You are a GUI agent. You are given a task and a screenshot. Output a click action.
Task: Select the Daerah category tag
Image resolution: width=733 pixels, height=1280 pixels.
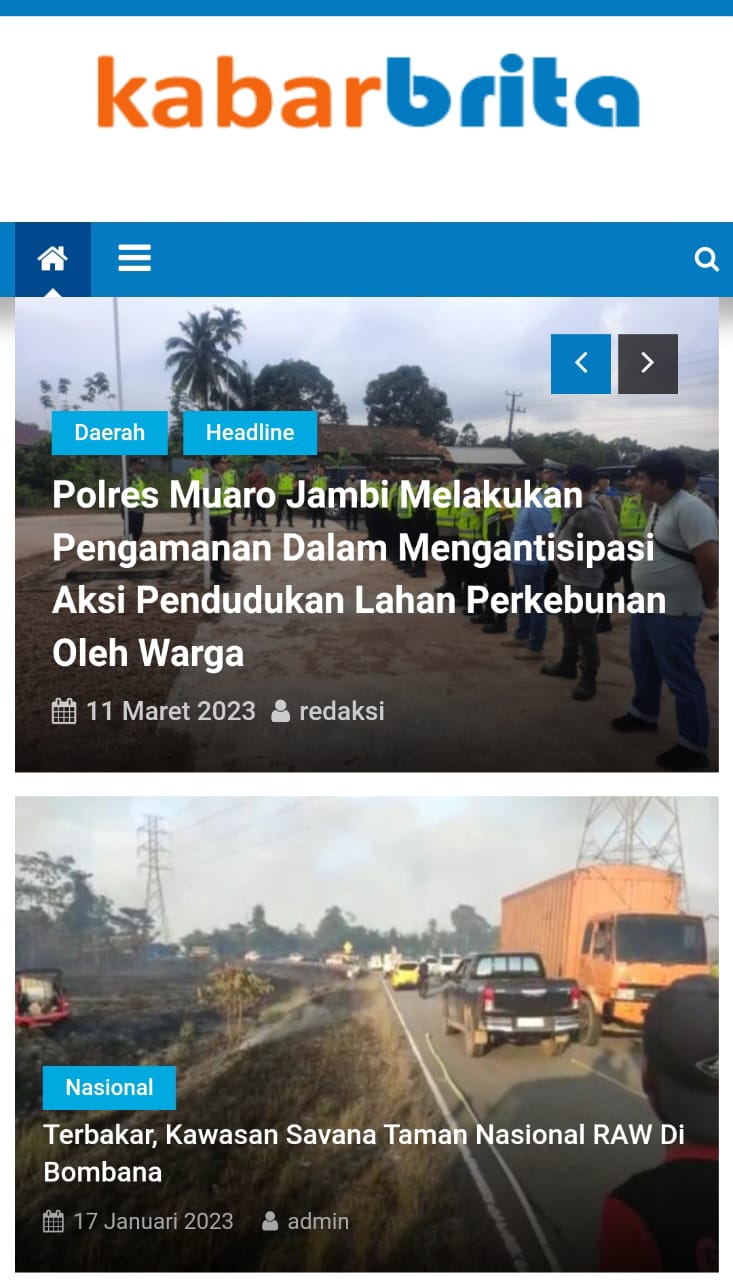pyautogui.click(x=110, y=433)
